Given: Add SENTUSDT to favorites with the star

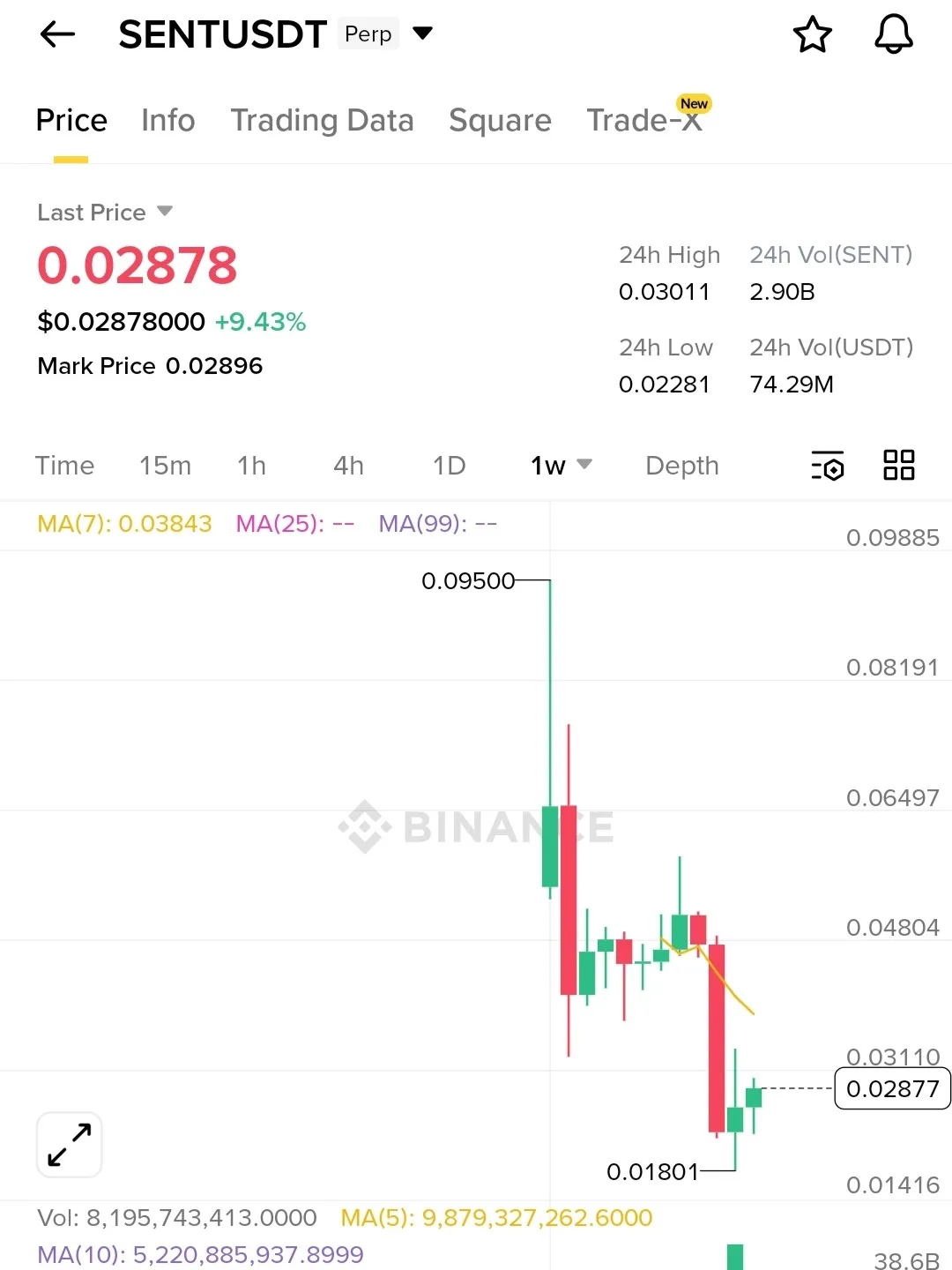Looking at the screenshot, I should coord(812,34).
